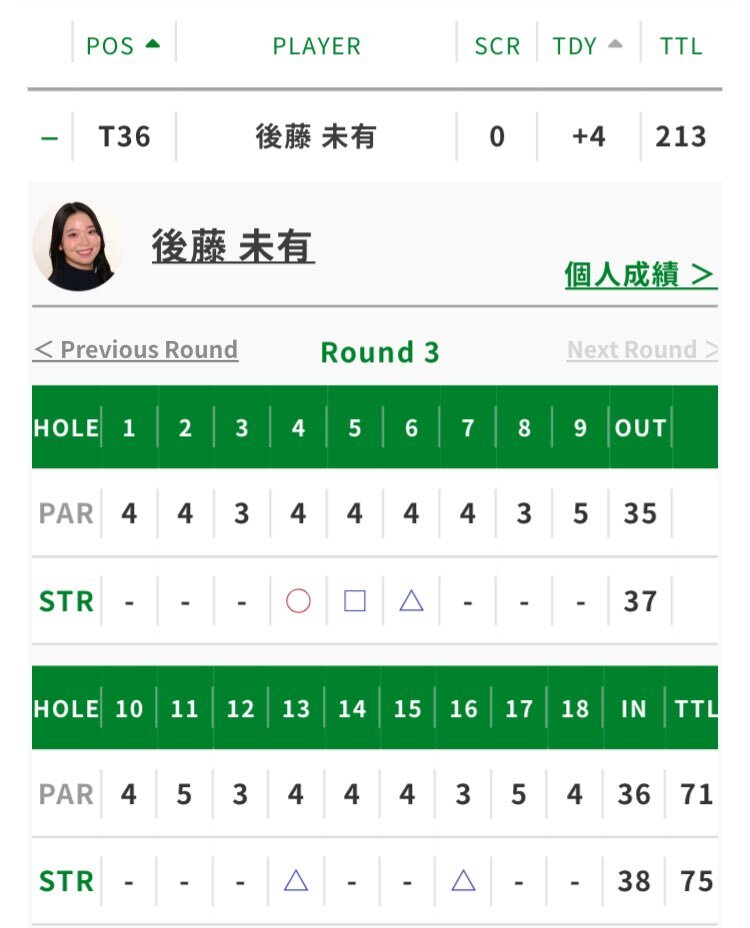Viewport: 750px width, 928px height.
Task: Open 後藤 未有 player name link
Action: (233, 246)
